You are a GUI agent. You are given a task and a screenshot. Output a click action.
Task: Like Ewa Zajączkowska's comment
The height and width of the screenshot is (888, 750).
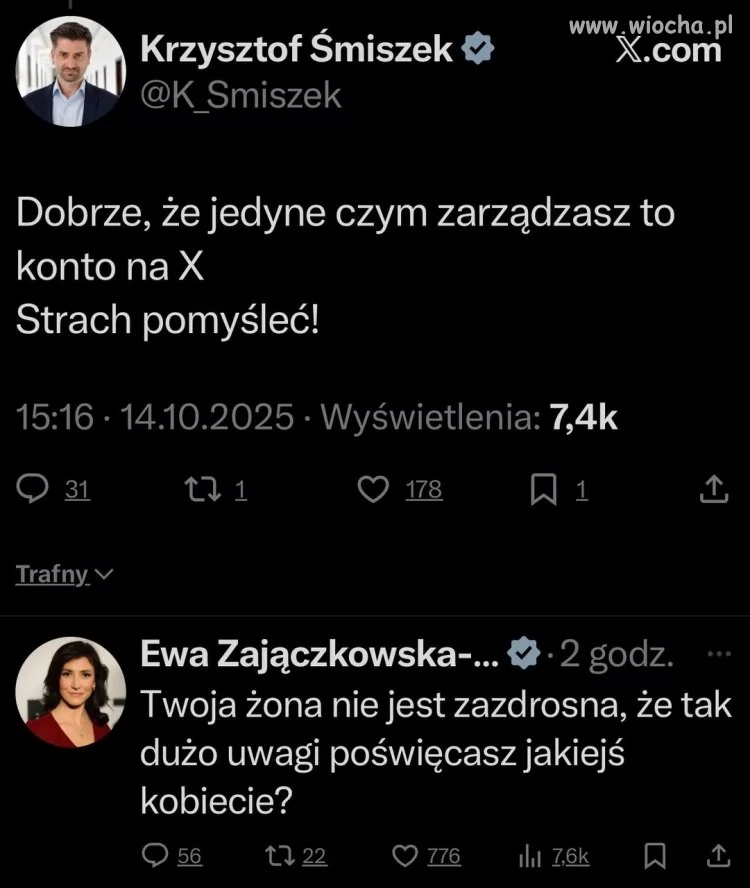(x=405, y=855)
